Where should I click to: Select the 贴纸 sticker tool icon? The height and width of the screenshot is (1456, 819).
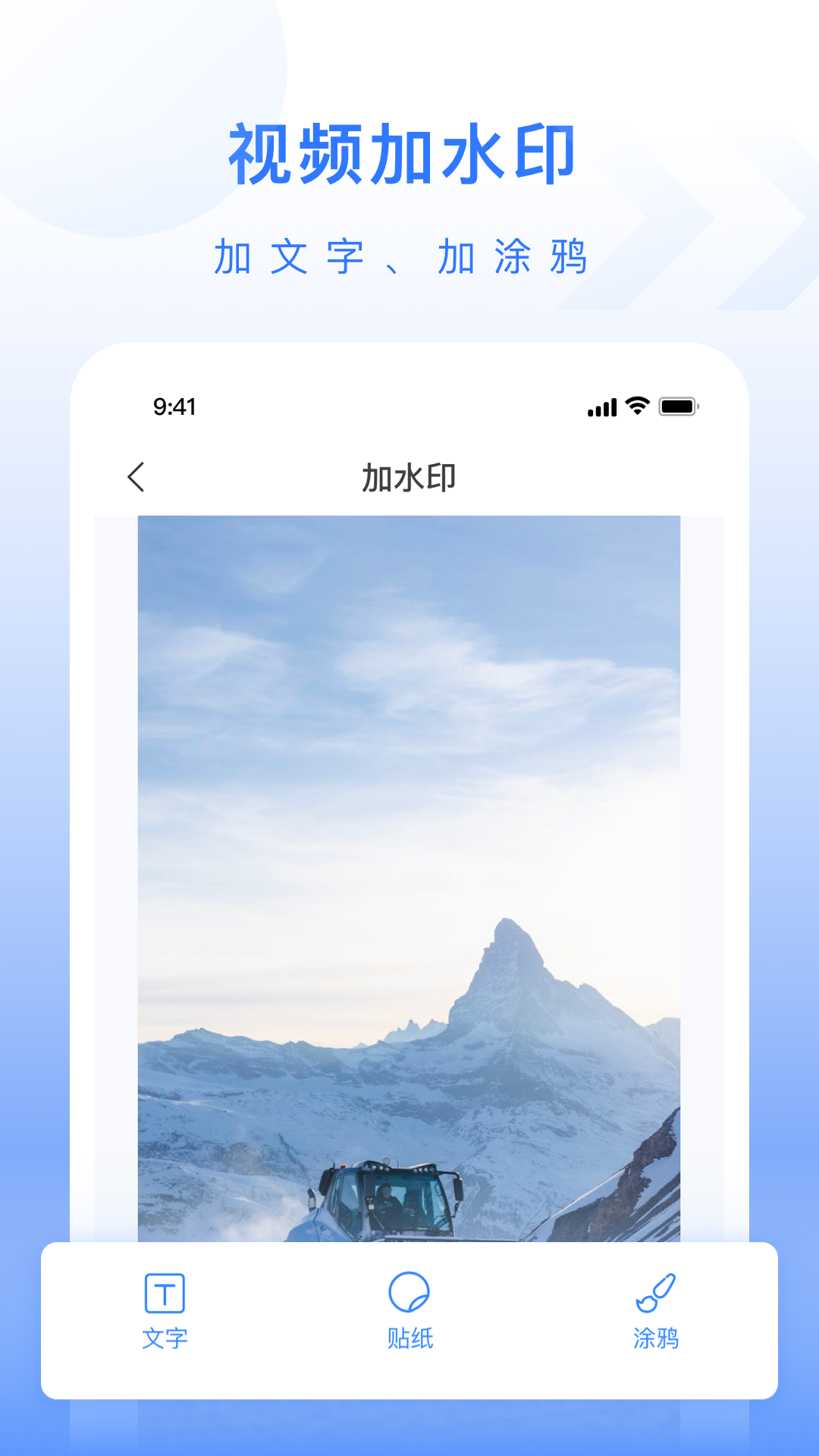click(x=408, y=1291)
